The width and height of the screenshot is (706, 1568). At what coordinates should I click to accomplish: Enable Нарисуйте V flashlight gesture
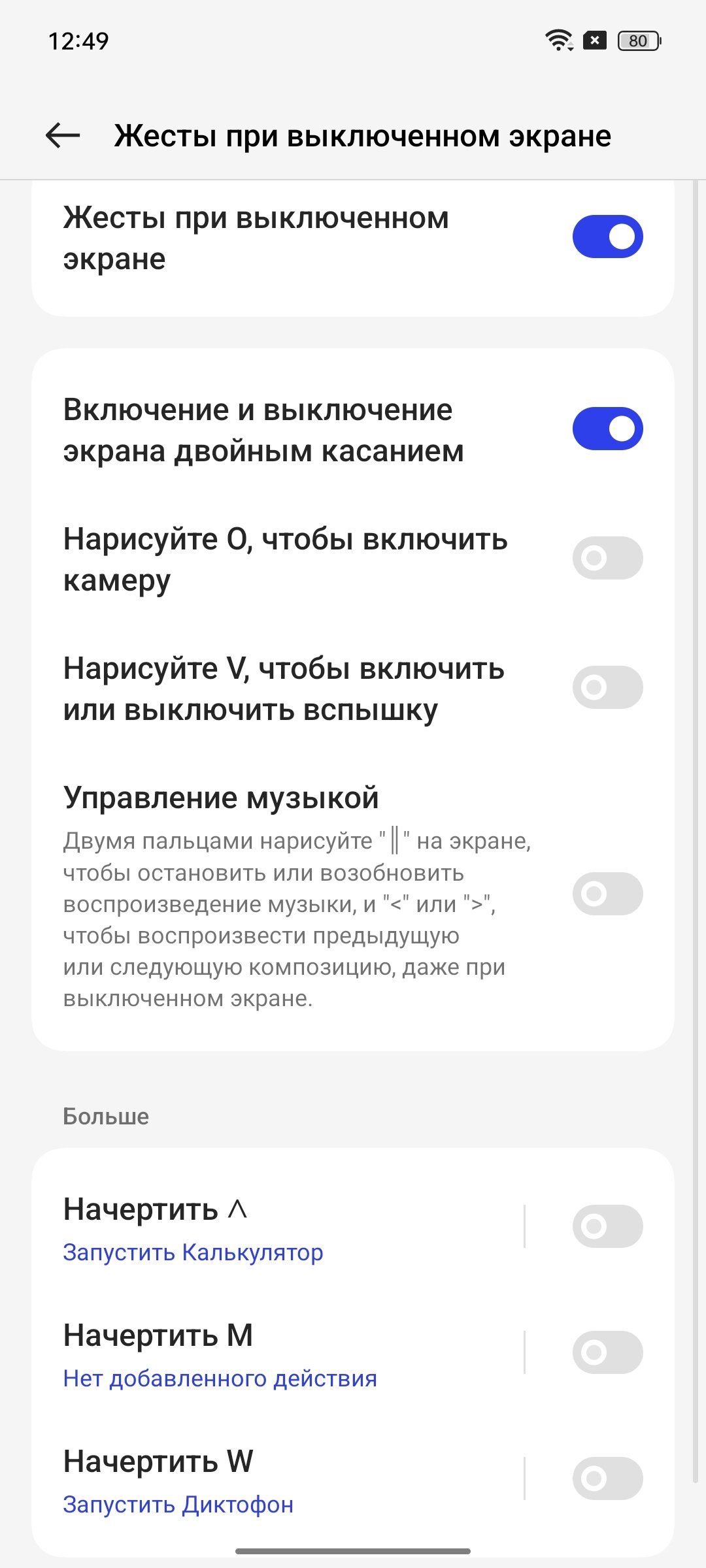point(607,687)
